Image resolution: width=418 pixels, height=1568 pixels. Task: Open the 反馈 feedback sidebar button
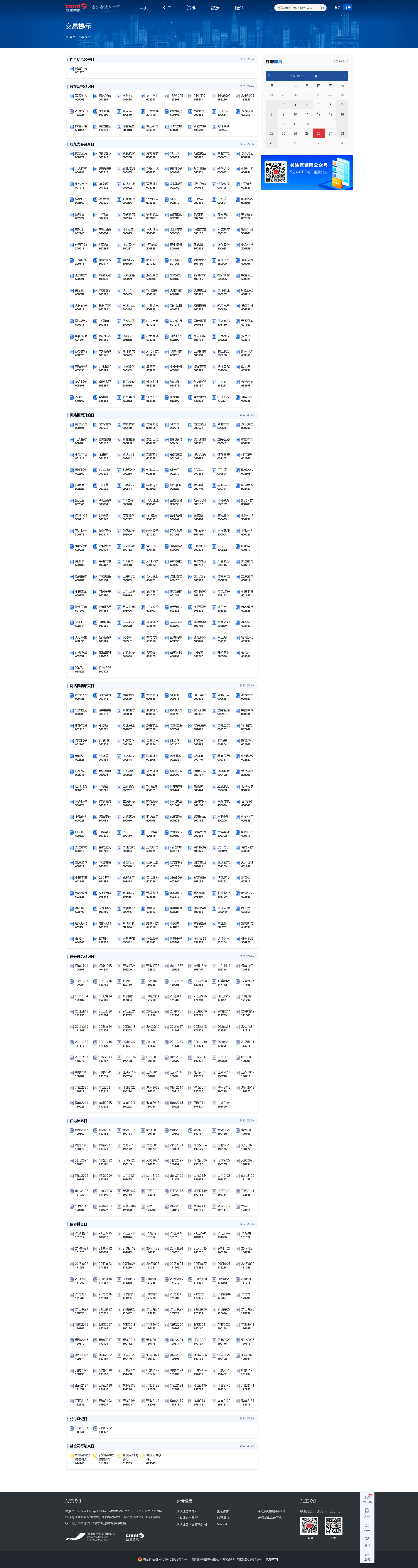367,1557
